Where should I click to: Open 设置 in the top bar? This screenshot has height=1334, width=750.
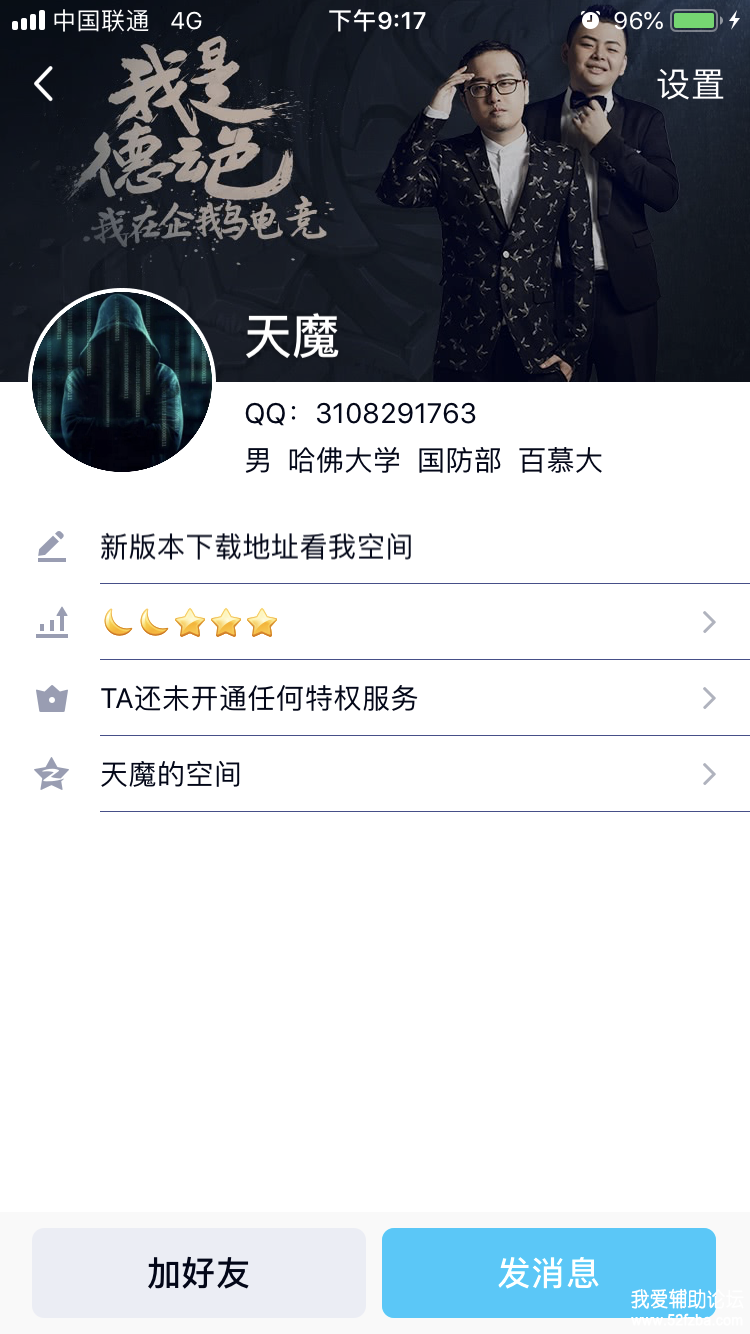pos(690,85)
